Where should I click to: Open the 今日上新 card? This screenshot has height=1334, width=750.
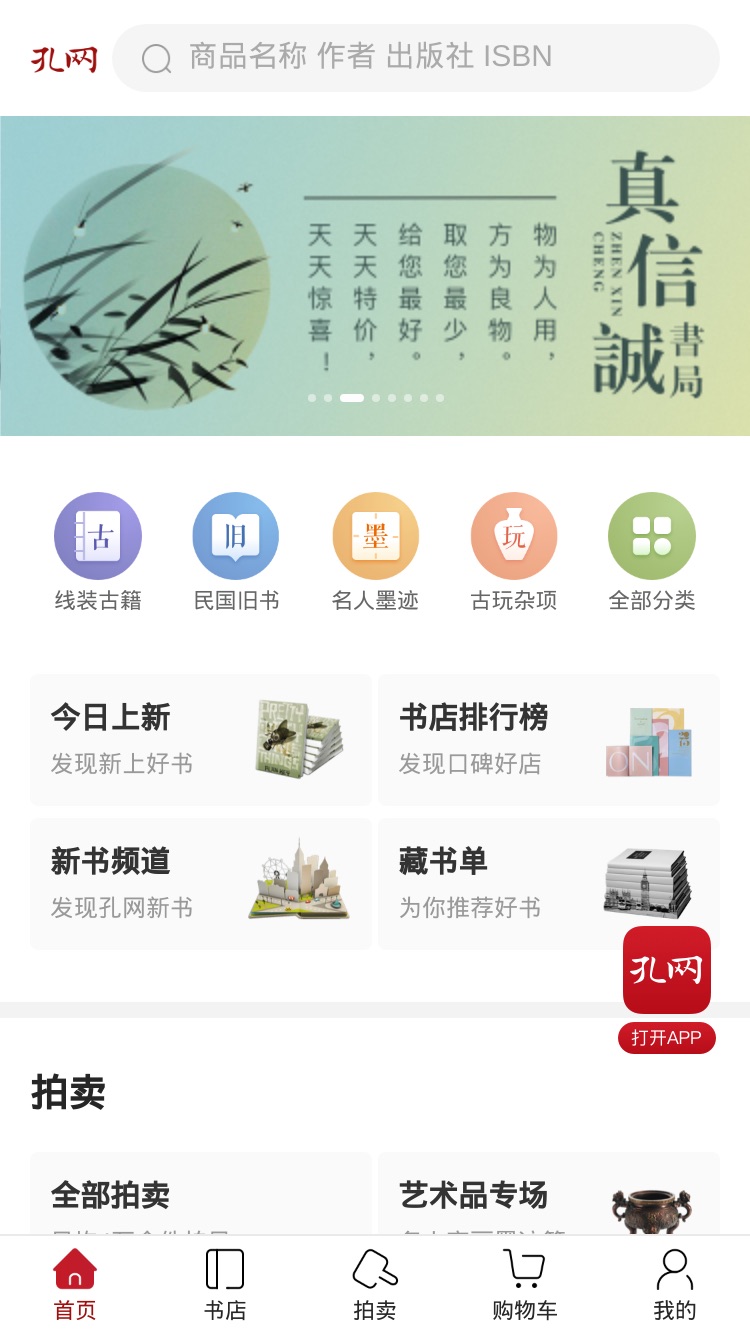[201, 740]
